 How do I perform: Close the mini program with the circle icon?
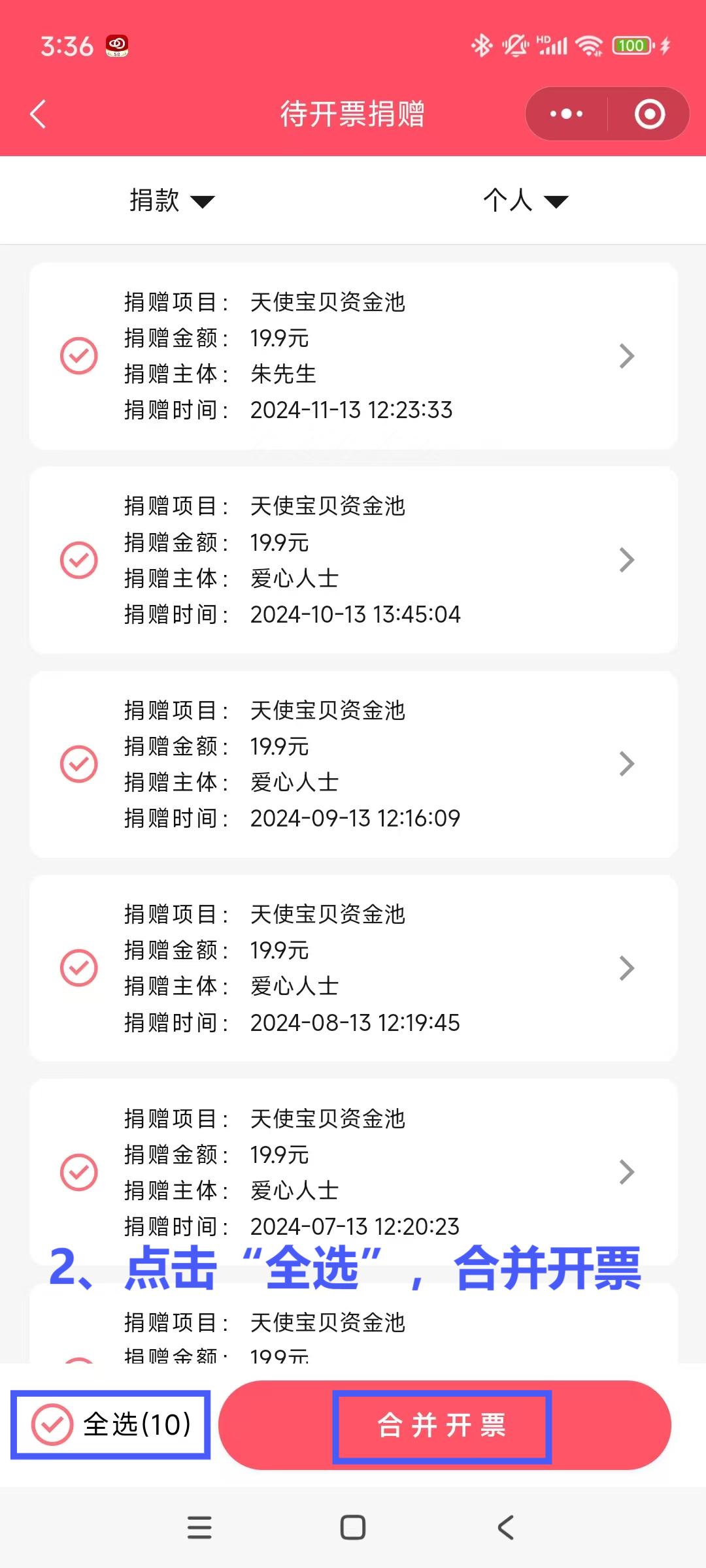pos(649,114)
